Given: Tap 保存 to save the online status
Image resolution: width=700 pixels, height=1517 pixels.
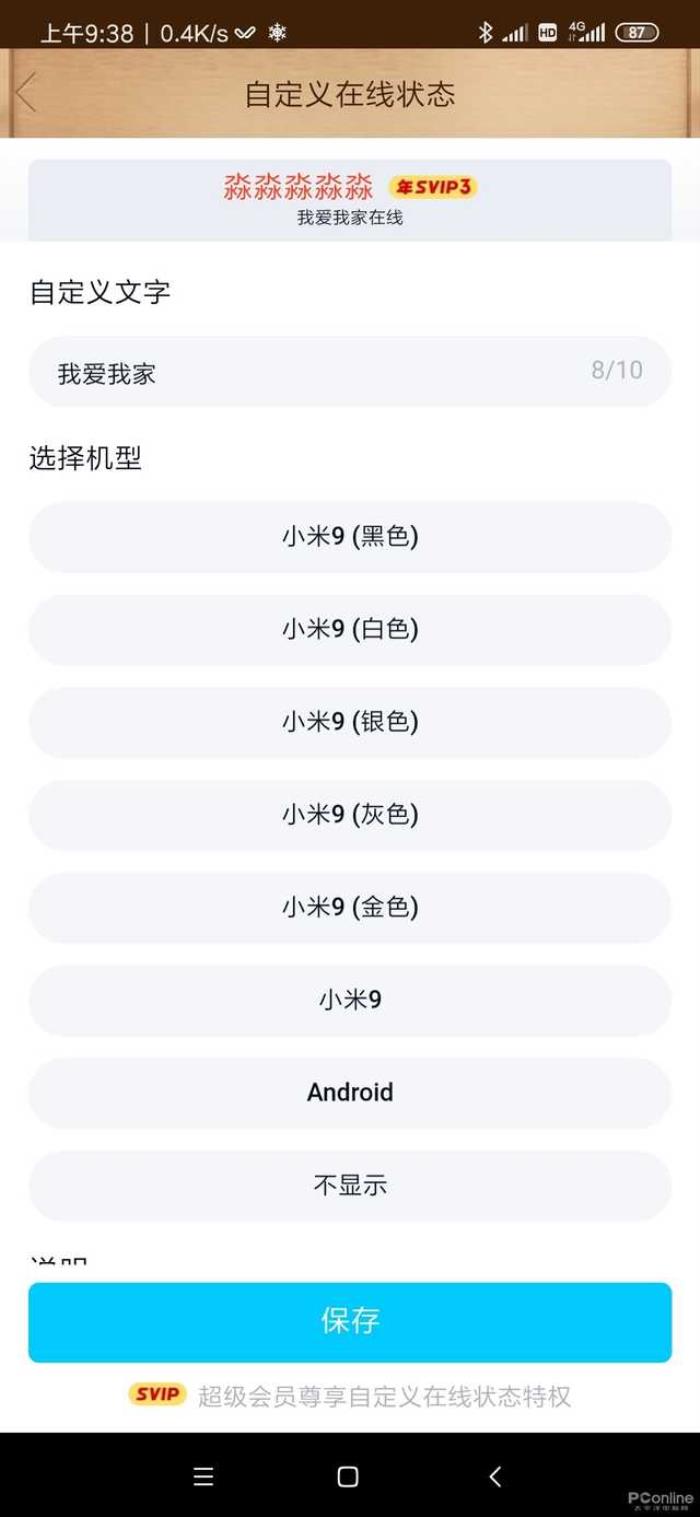Looking at the screenshot, I should click(x=349, y=1321).
